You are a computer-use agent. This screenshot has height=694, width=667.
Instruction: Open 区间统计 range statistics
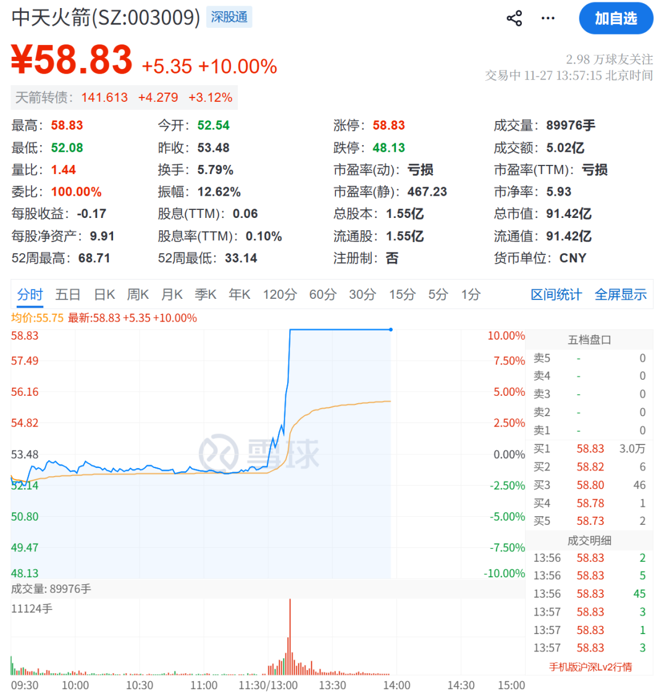pyautogui.click(x=556, y=294)
